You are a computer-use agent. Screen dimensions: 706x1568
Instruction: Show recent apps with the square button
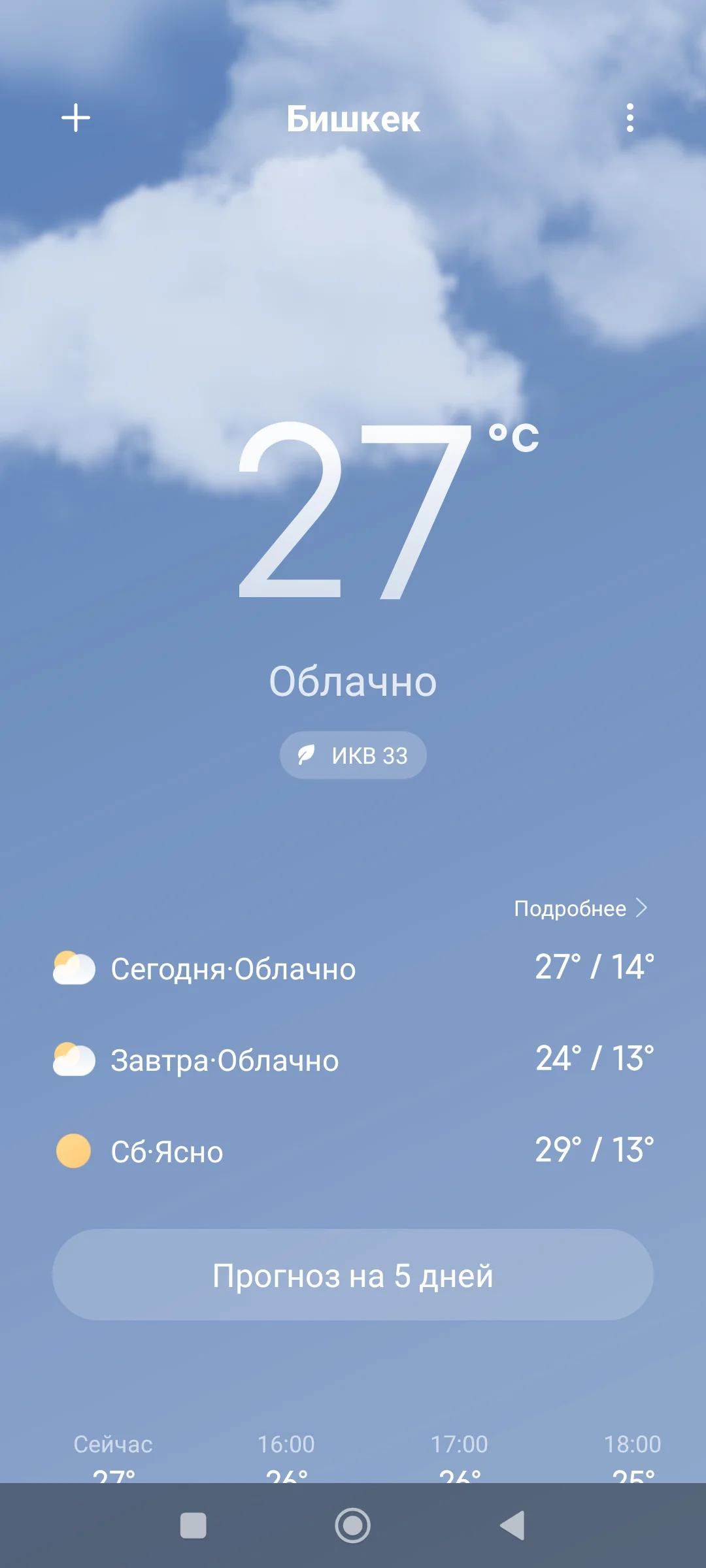click(193, 1526)
